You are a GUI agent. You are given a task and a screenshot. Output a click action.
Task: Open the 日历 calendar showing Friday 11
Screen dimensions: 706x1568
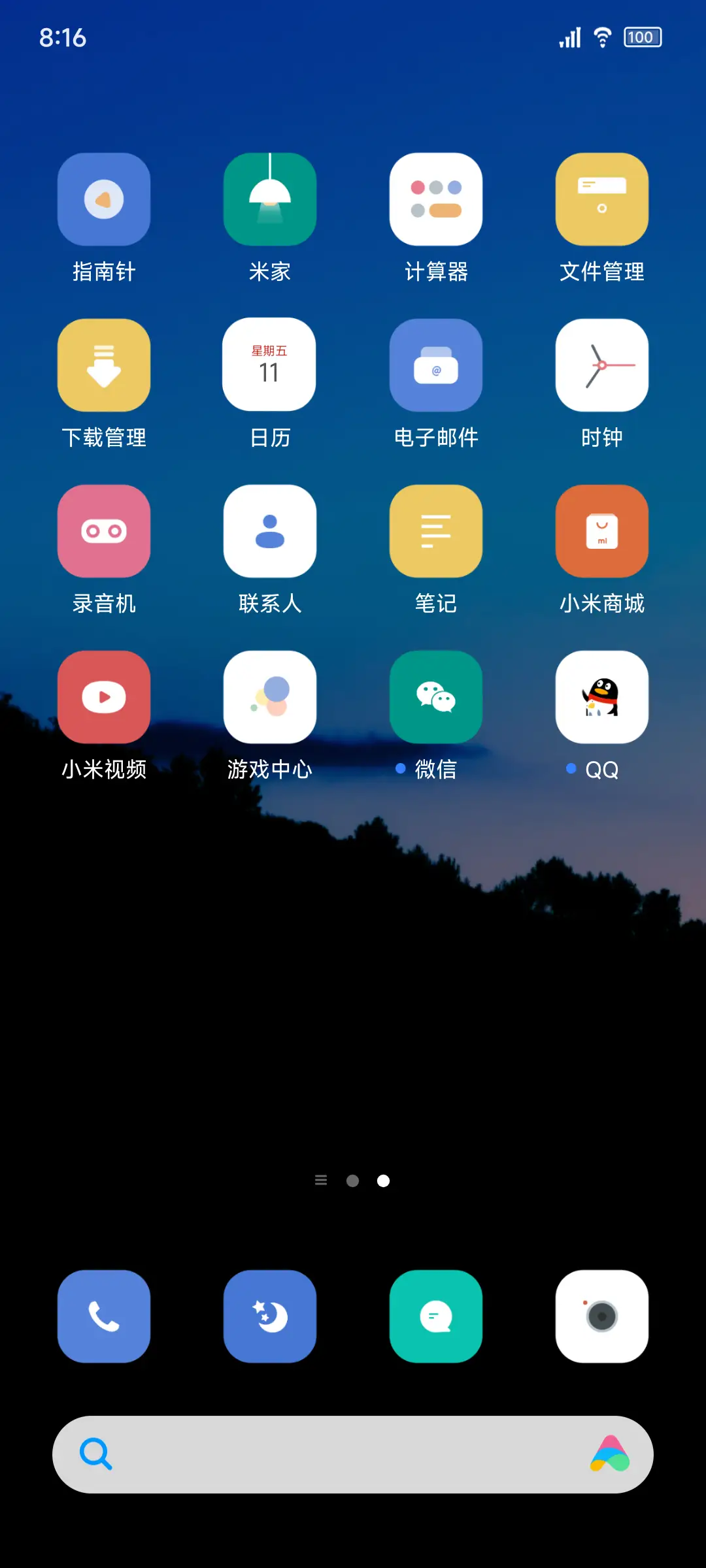[270, 365]
